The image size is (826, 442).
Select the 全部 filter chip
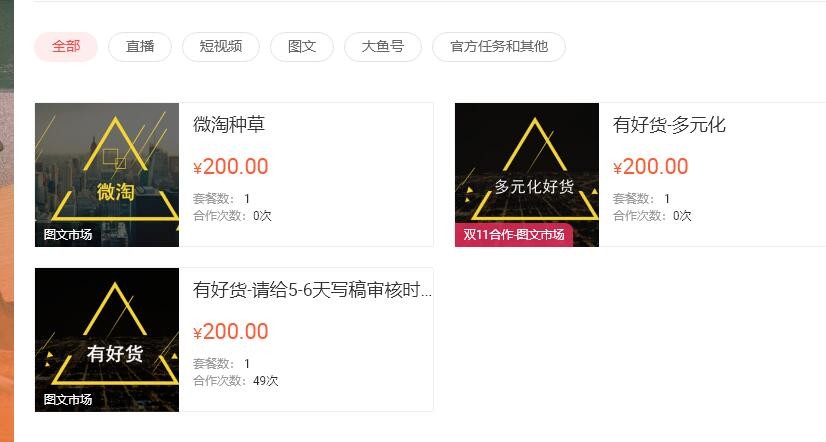[x=66, y=47]
